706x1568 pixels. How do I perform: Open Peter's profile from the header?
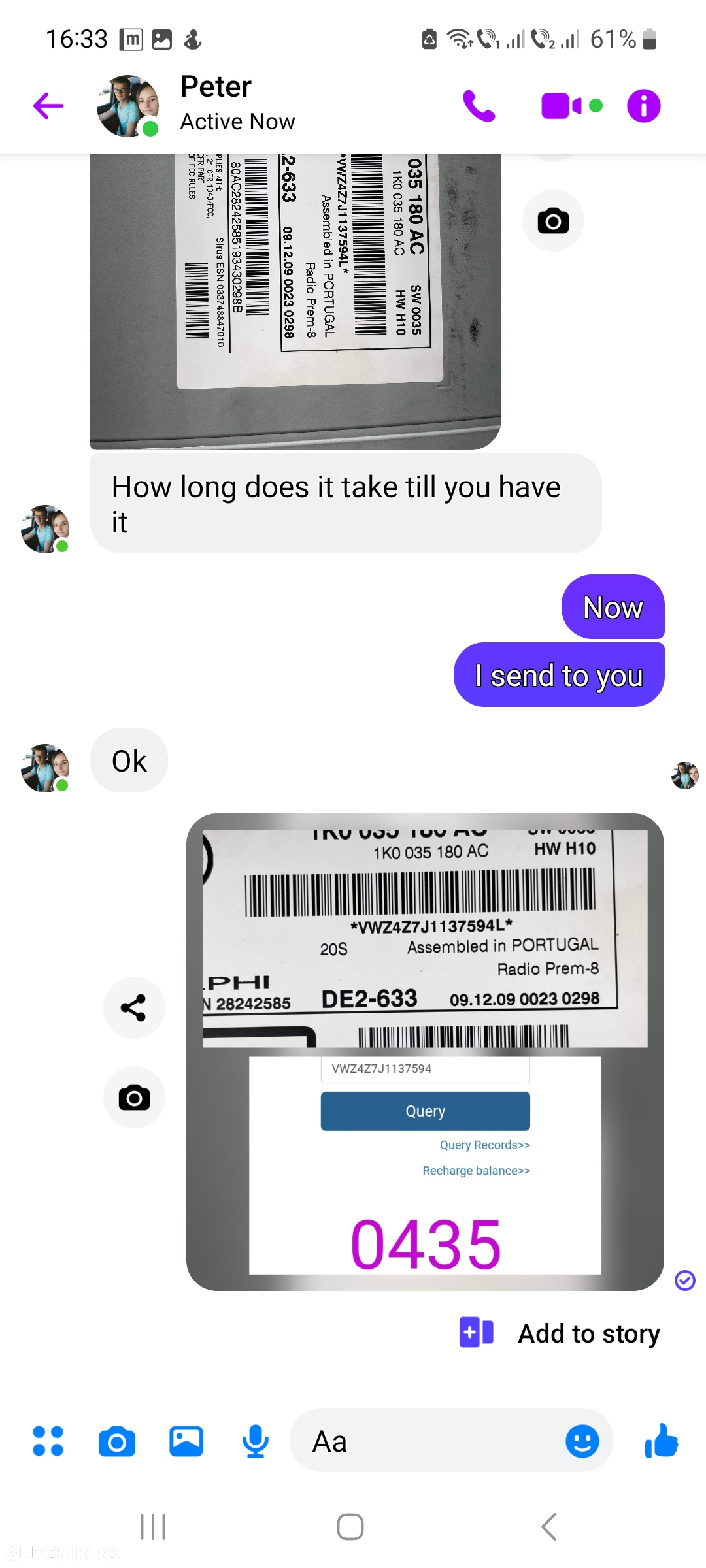click(216, 105)
